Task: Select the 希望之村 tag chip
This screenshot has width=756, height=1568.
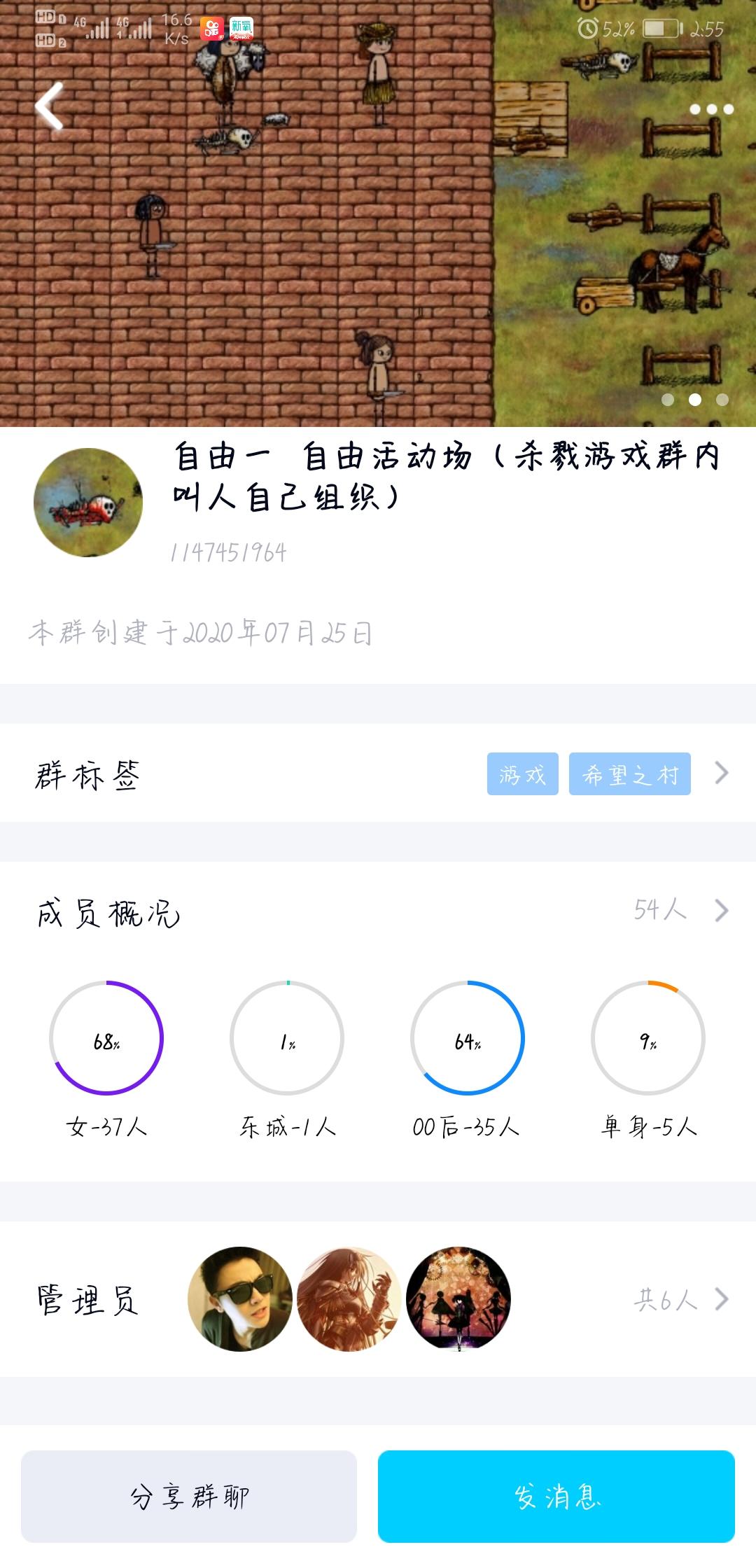Action: [629, 774]
